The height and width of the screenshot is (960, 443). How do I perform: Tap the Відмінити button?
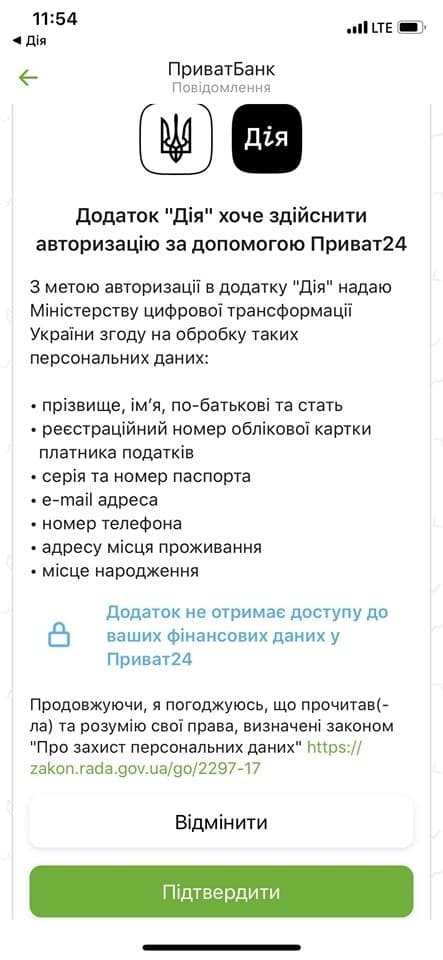[x=221, y=821]
